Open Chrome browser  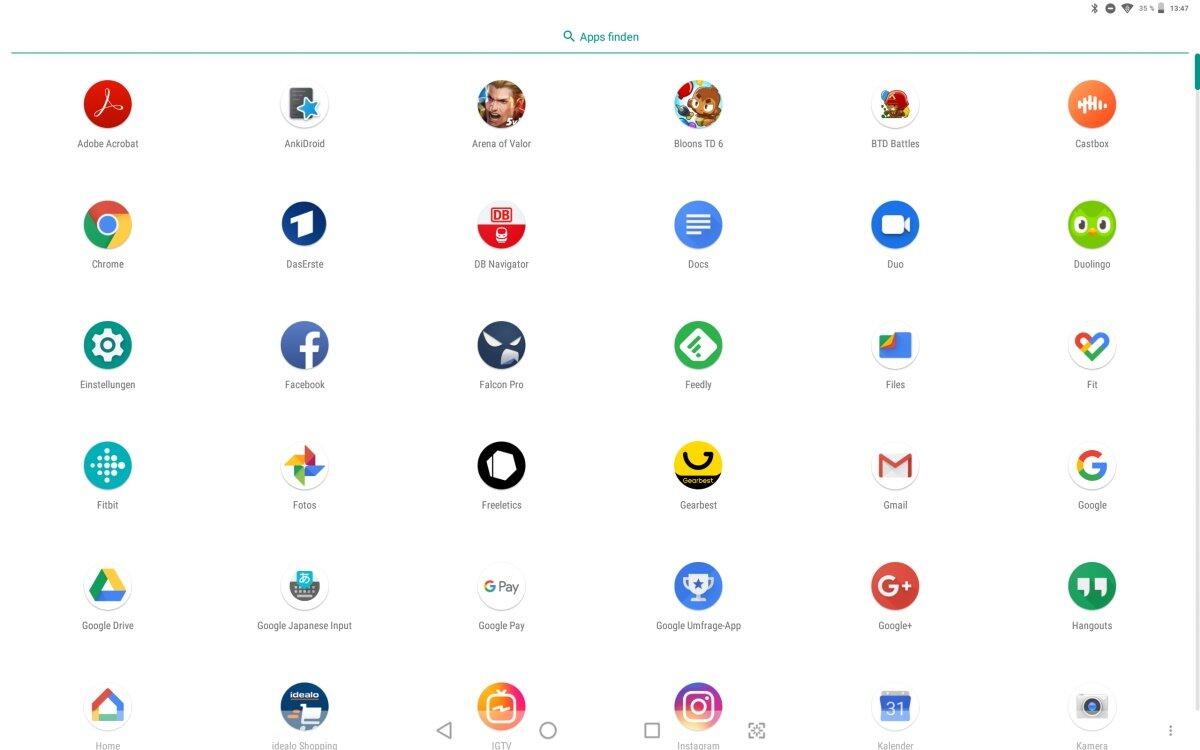108,225
